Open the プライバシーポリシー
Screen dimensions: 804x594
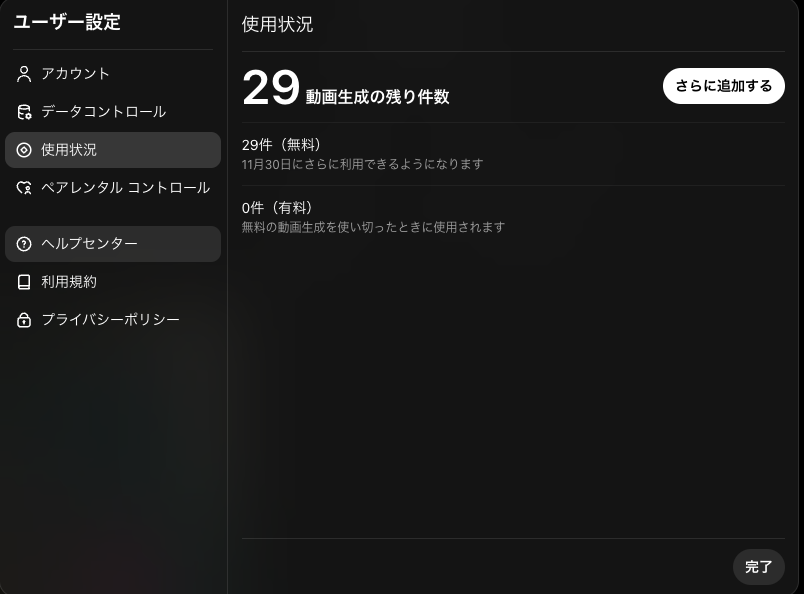tap(110, 320)
